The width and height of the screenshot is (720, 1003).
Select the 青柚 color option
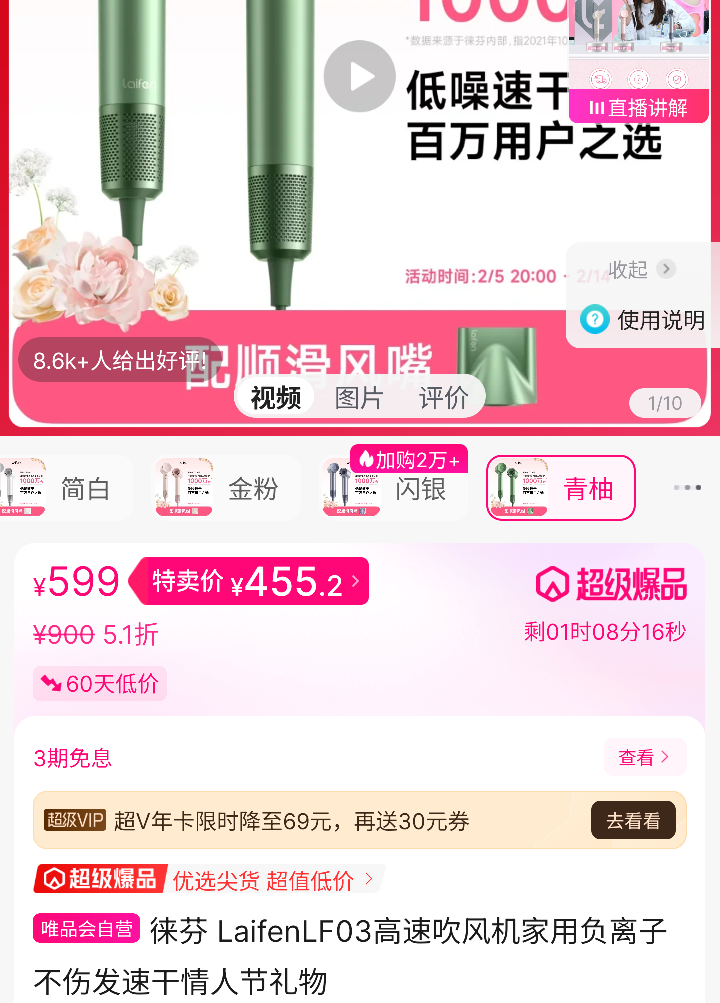click(561, 488)
